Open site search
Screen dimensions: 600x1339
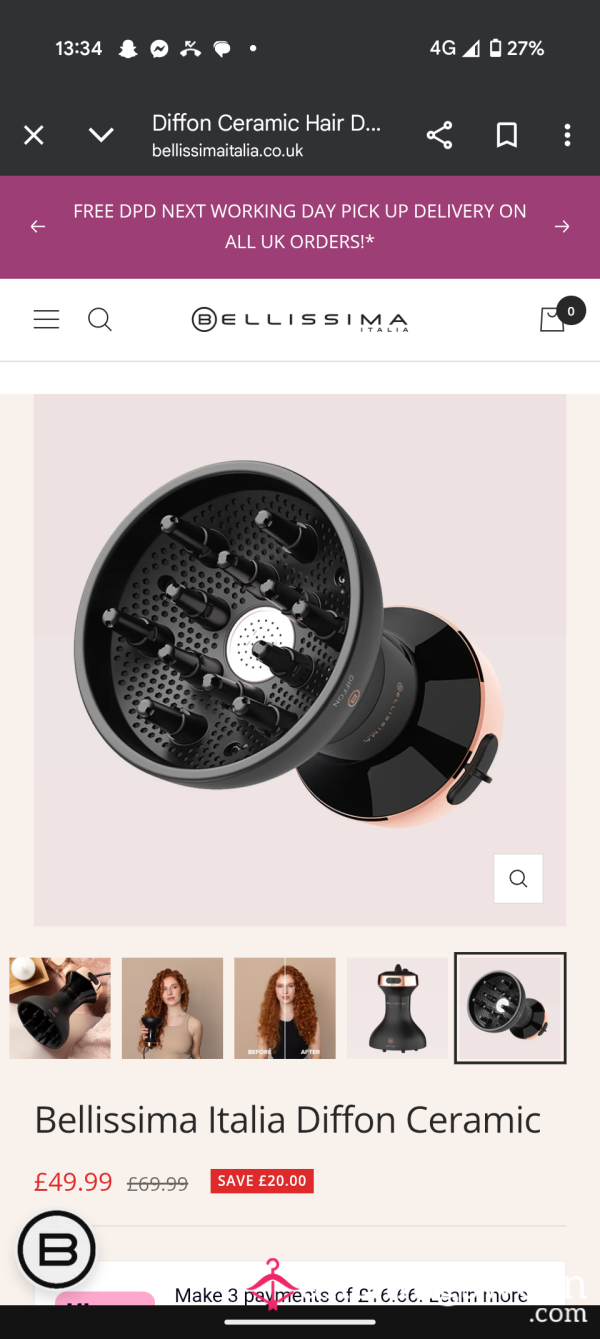100,319
